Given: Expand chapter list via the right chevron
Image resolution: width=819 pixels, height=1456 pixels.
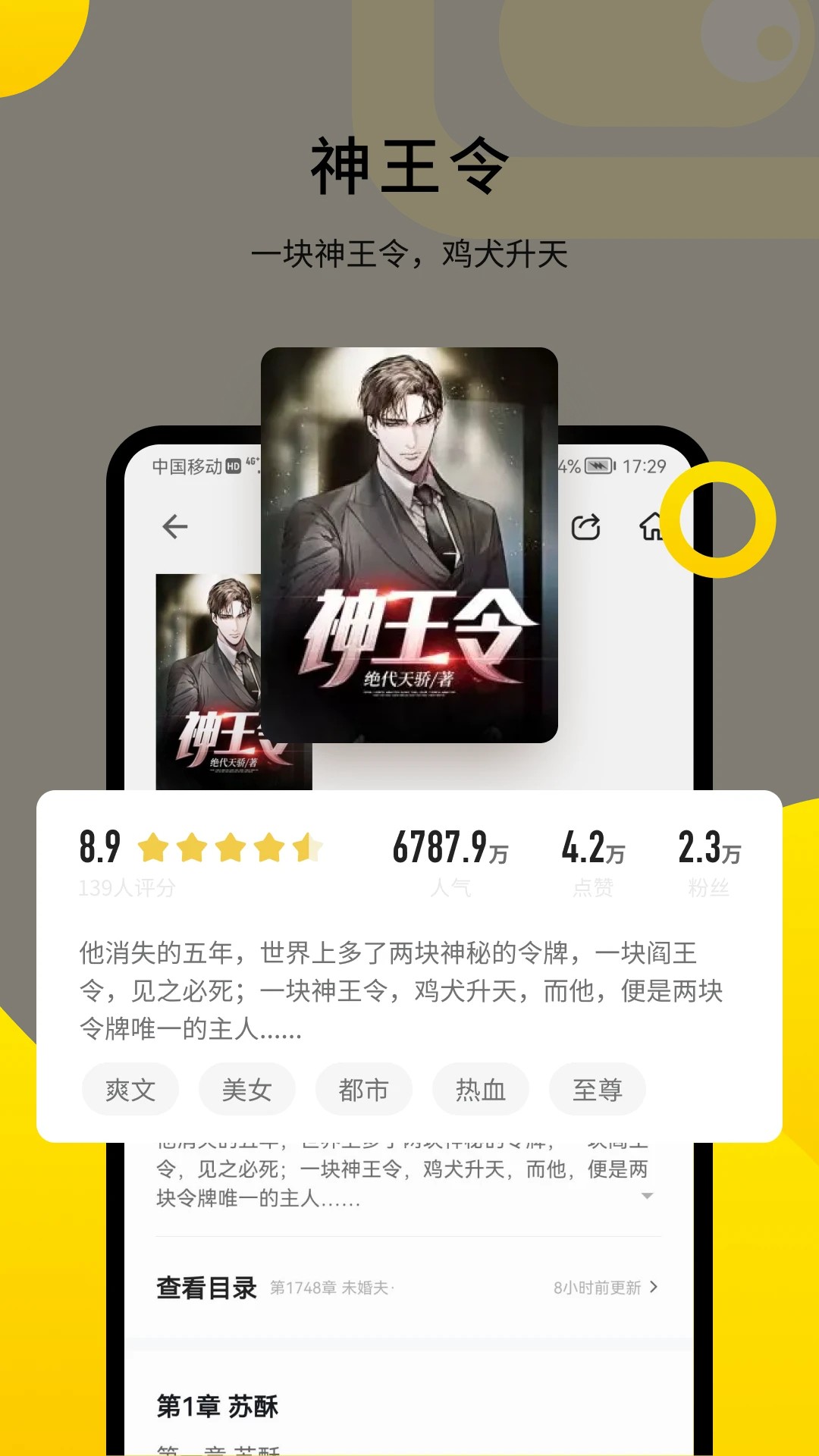Looking at the screenshot, I should [x=654, y=1287].
